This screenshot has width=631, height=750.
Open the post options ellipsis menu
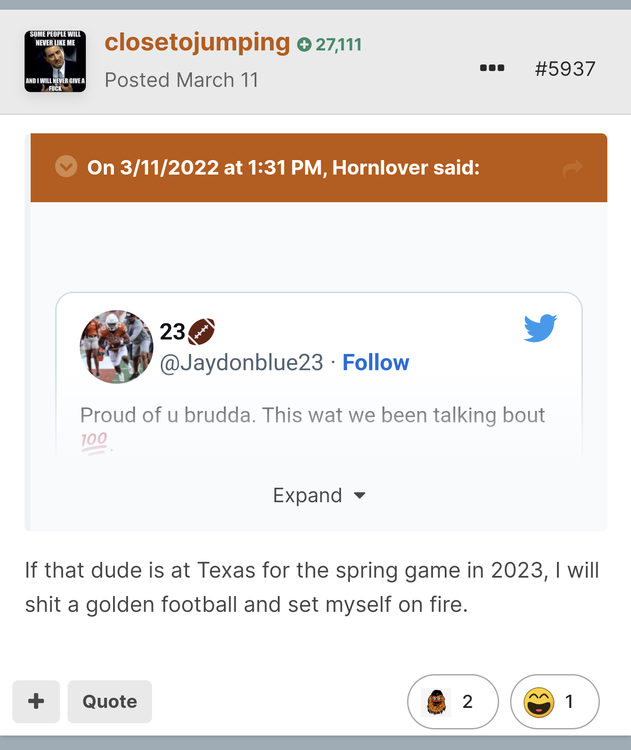click(x=492, y=69)
